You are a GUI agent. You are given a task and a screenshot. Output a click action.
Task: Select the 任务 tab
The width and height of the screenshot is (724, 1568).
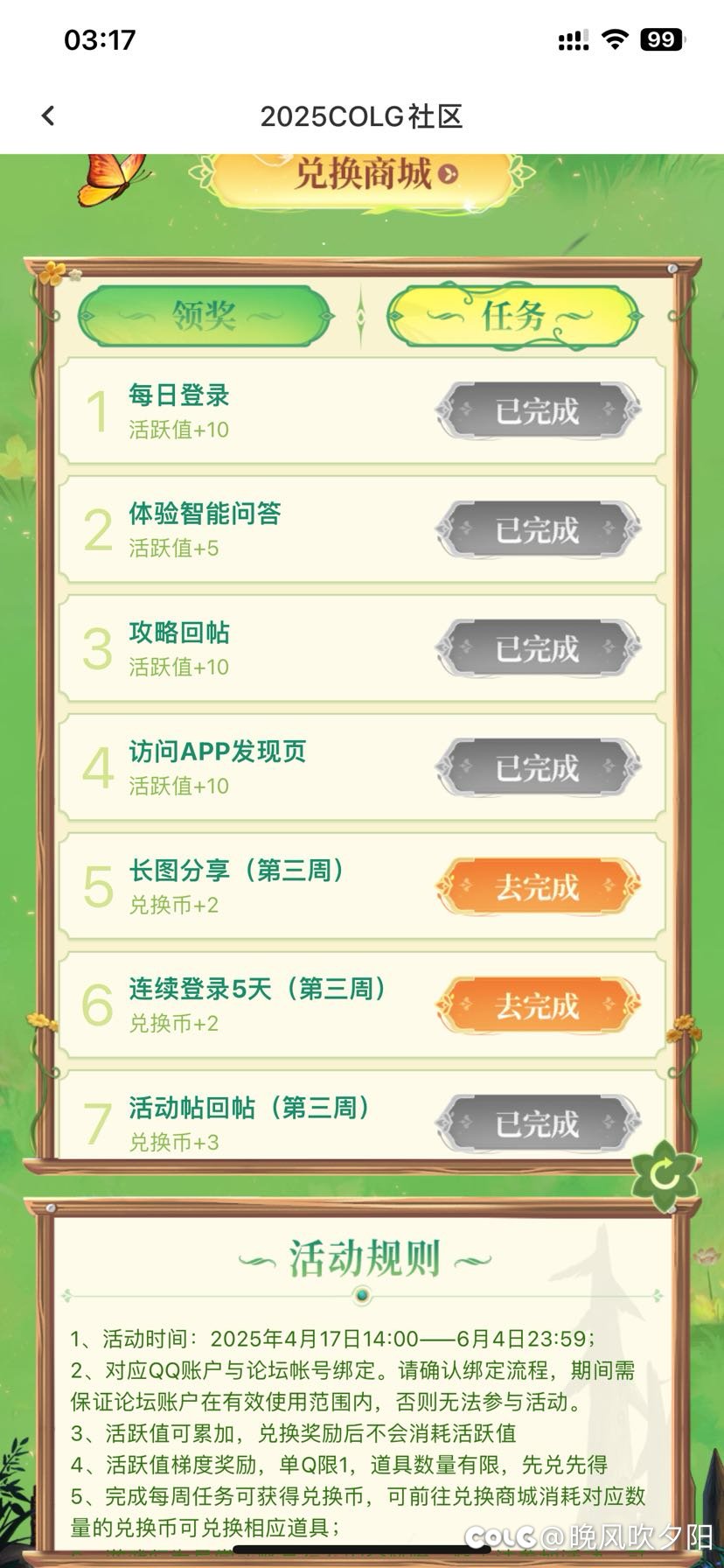click(515, 315)
